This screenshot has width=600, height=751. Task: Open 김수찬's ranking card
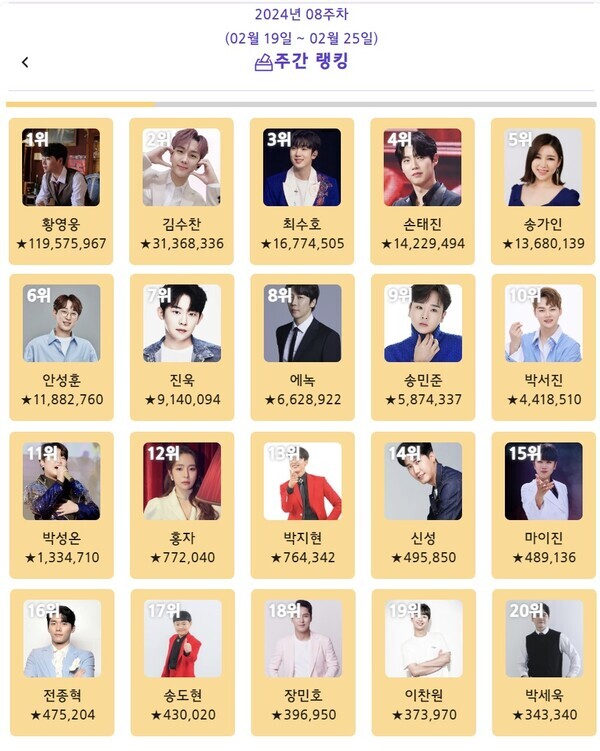(181, 190)
